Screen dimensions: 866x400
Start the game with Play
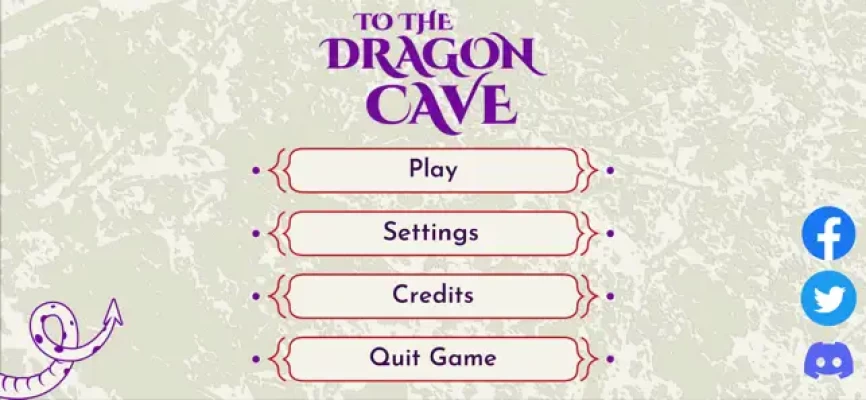point(433,170)
